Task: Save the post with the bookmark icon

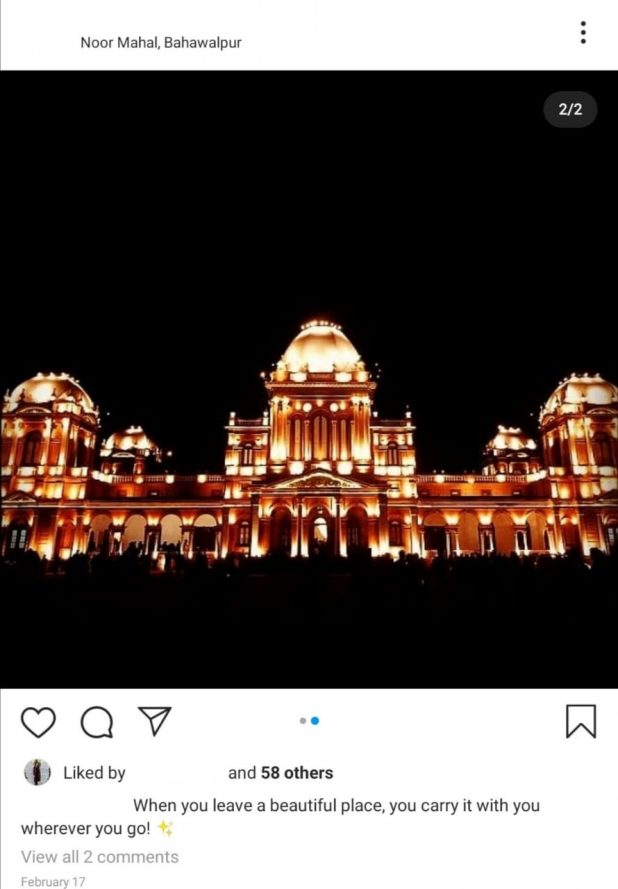Action: [581, 721]
